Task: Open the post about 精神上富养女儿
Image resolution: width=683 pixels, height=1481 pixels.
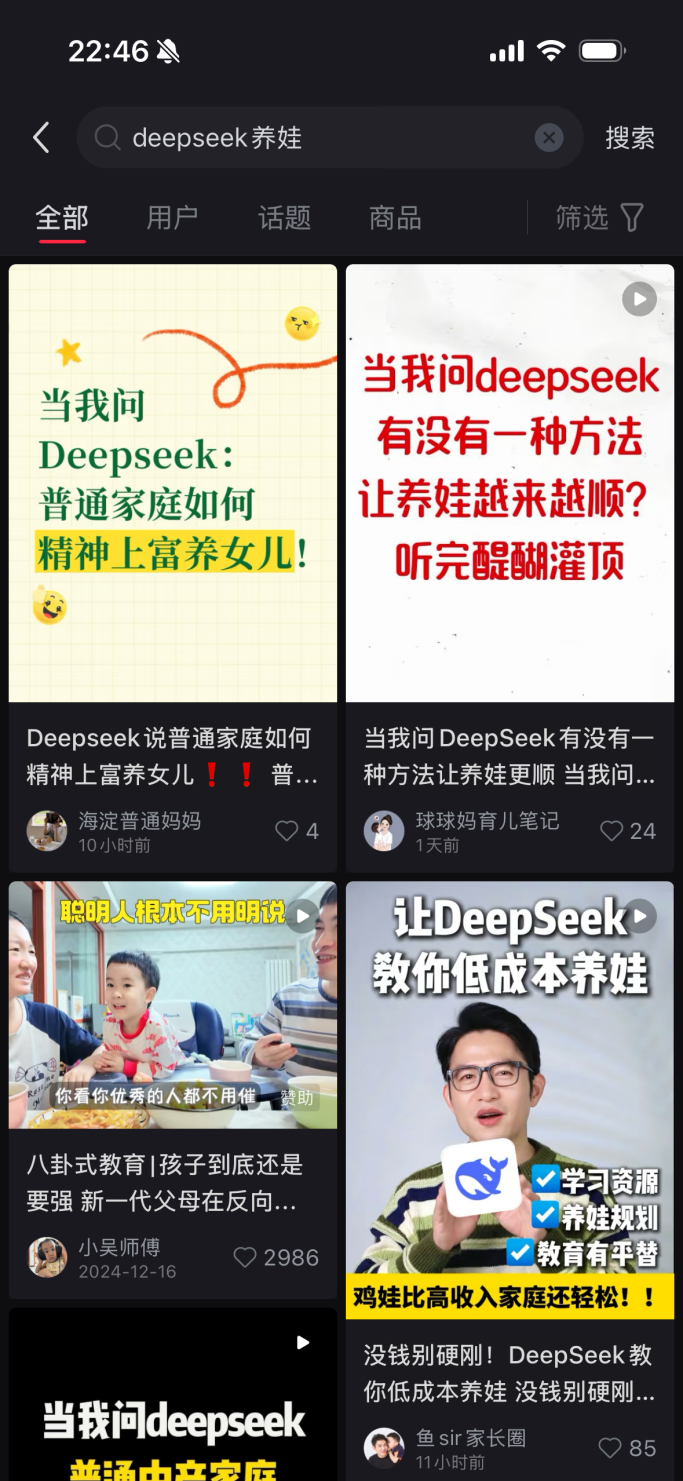Action: point(173,484)
